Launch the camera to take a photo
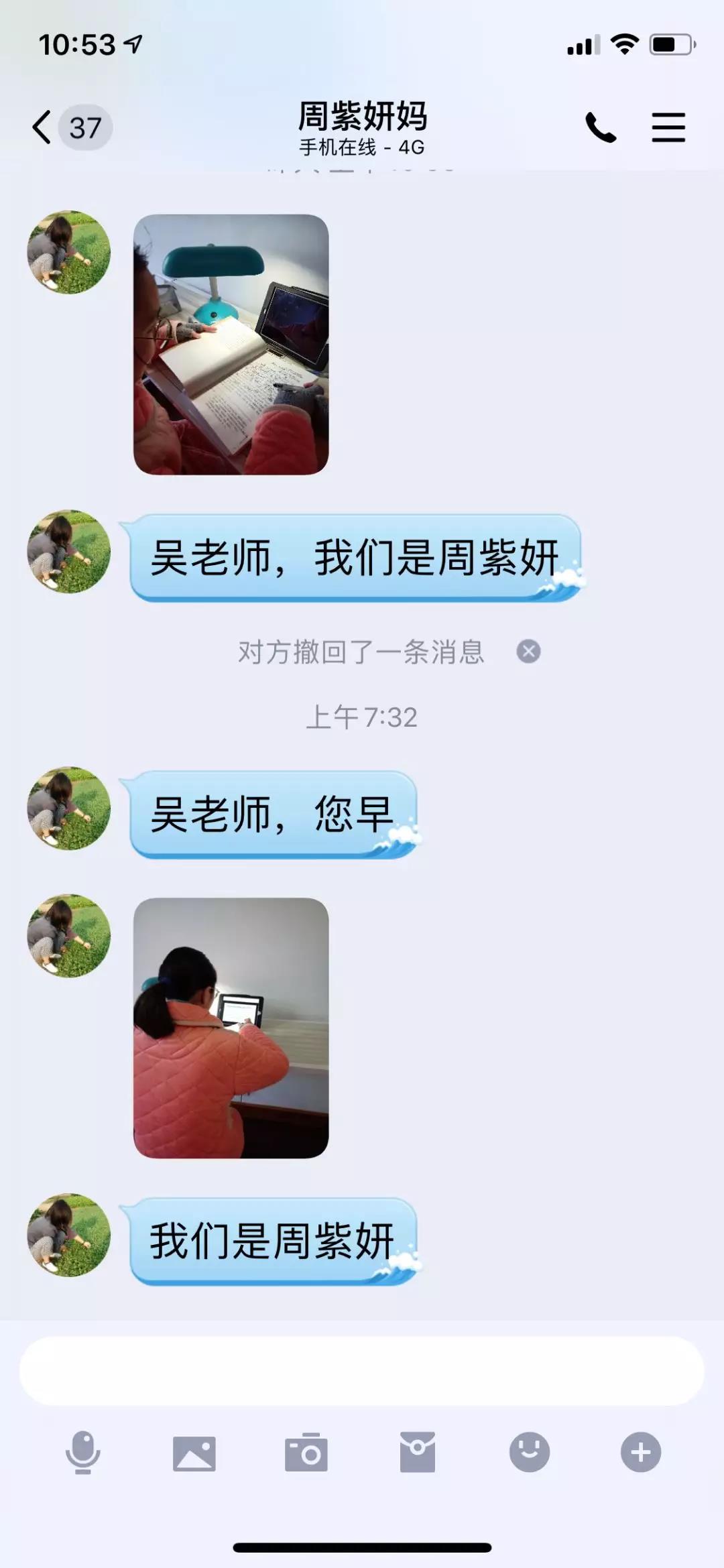Viewport: 724px width, 1568px height. pos(306,1453)
